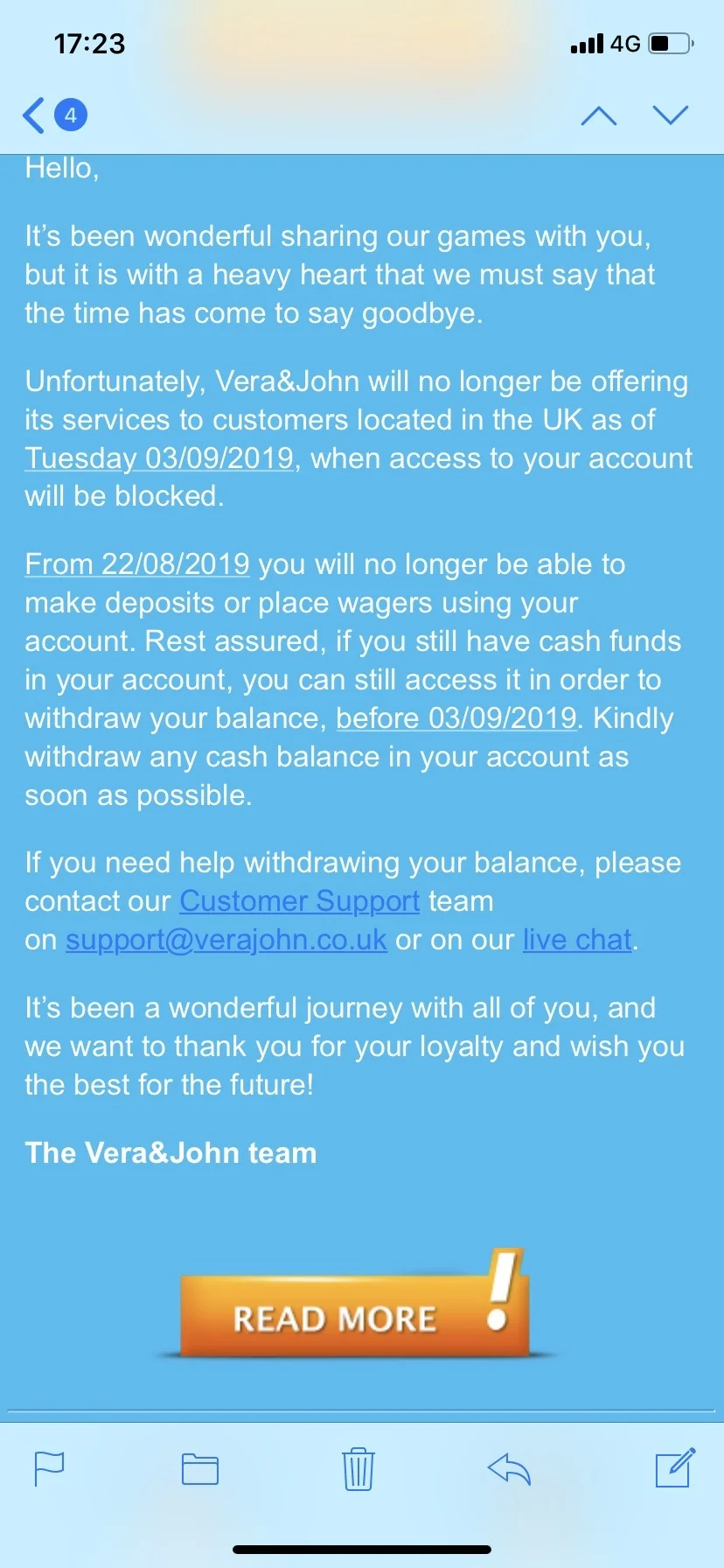Open the Tuesday 03/09/2019 date link
Screen dimensions: 724x1568
(x=159, y=458)
